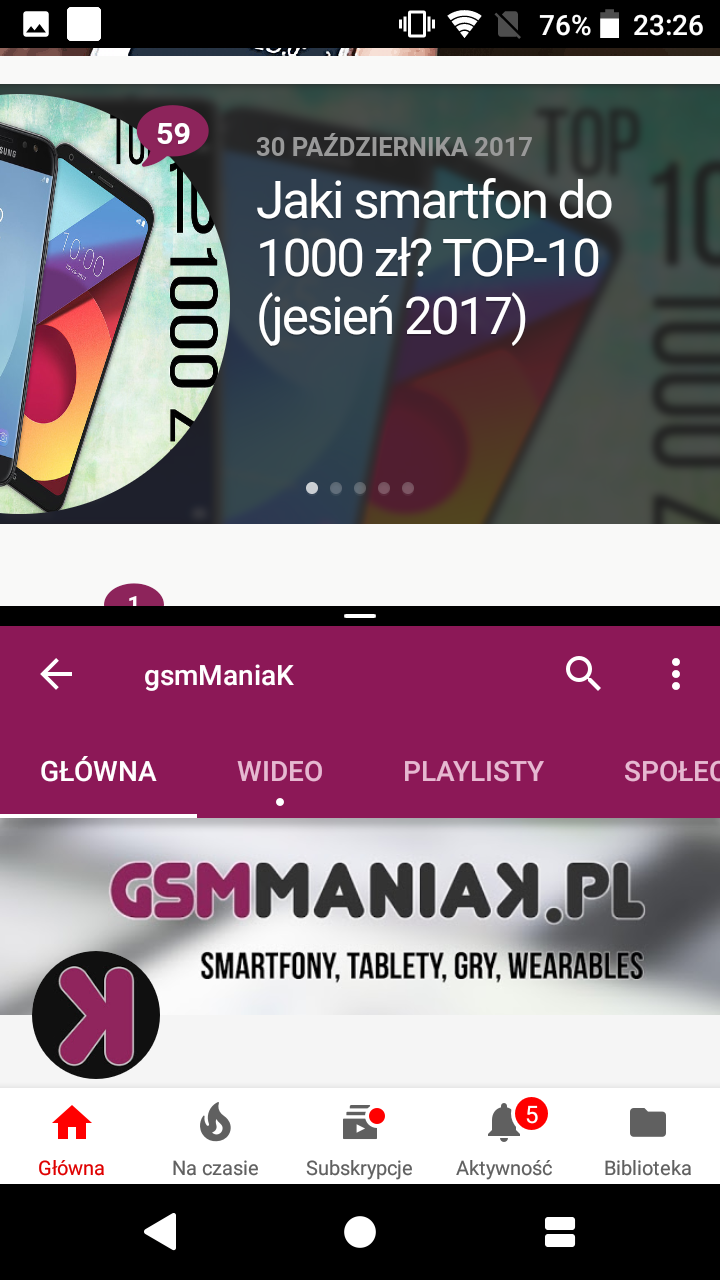The image size is (720, 1280).
Task: Open the channel overflow menu
Action: click(x=676, y=675)
